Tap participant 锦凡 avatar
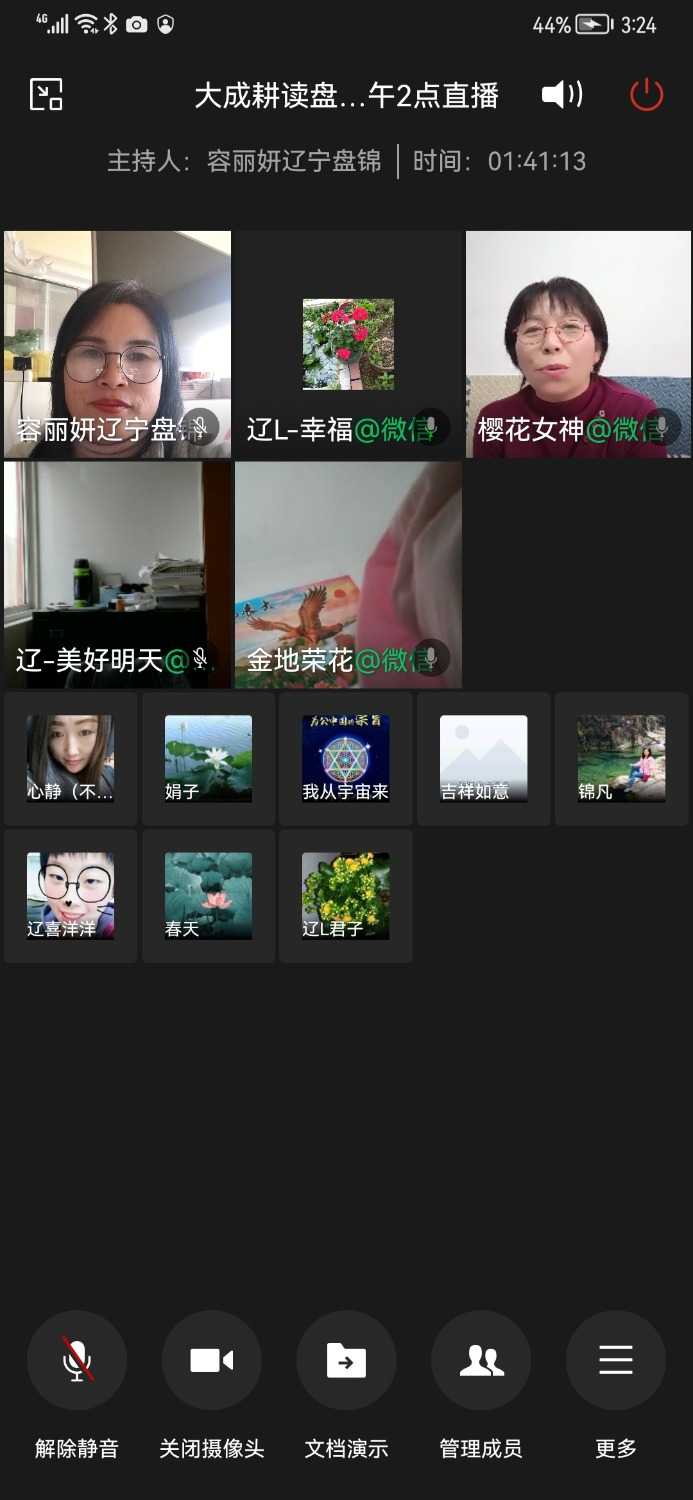 [x=621, y=758]
